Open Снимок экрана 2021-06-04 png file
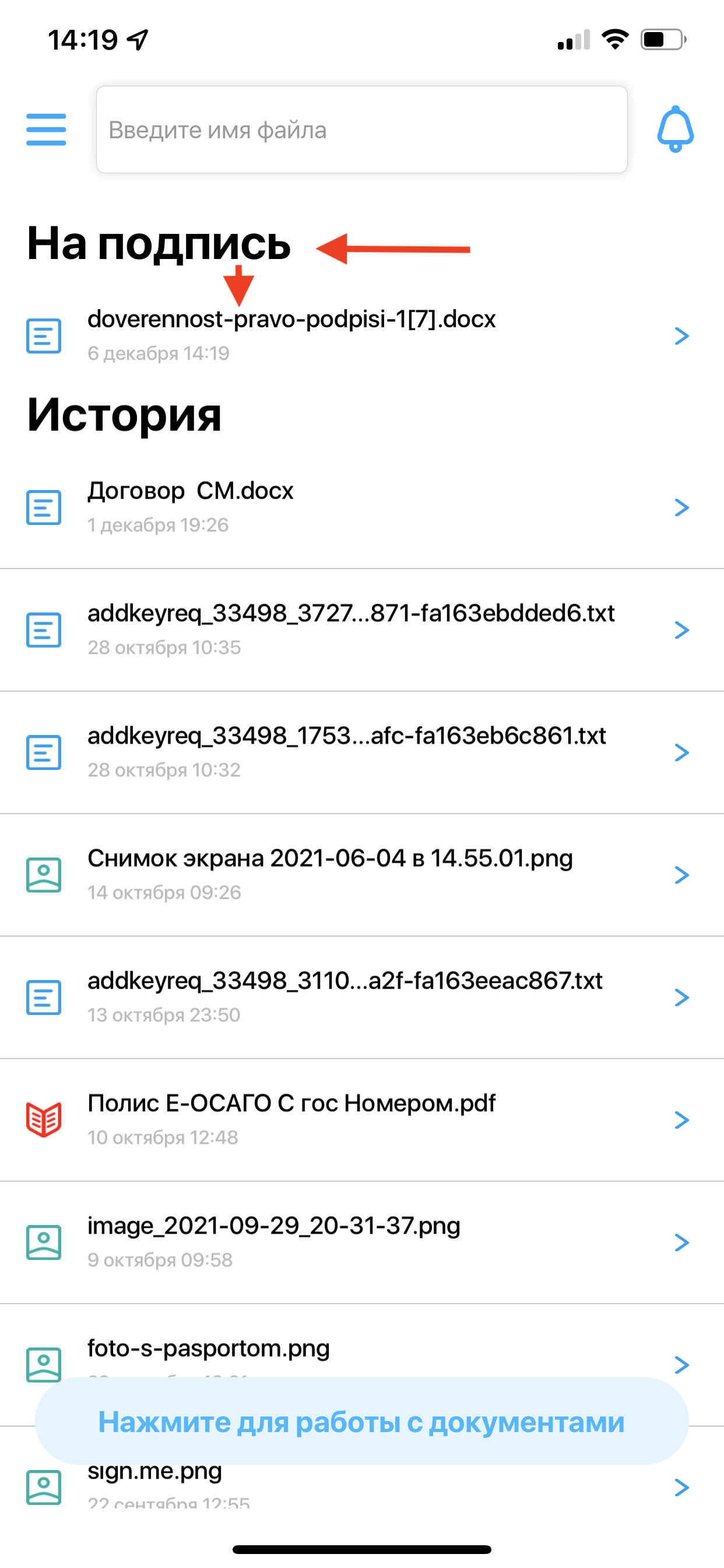724x1568 pixels. pyautogui.click(x=362, y=874)
